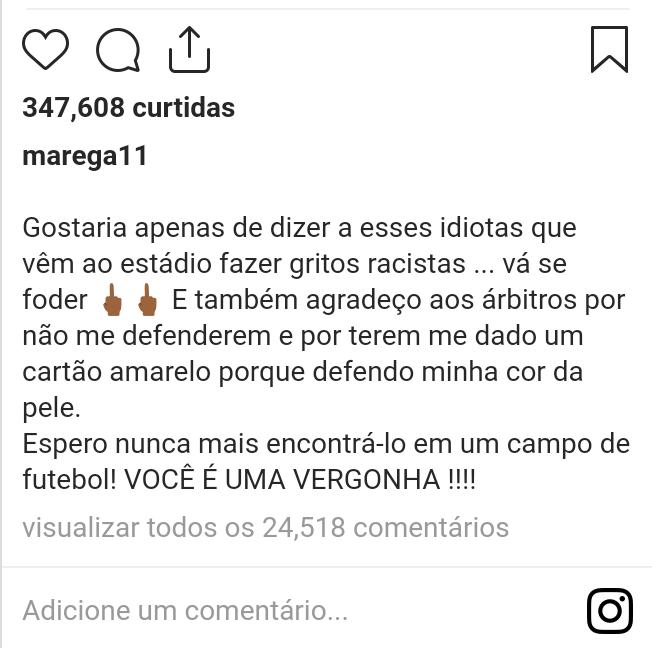Open comments via the speech bubble icon

click(118, 50)
